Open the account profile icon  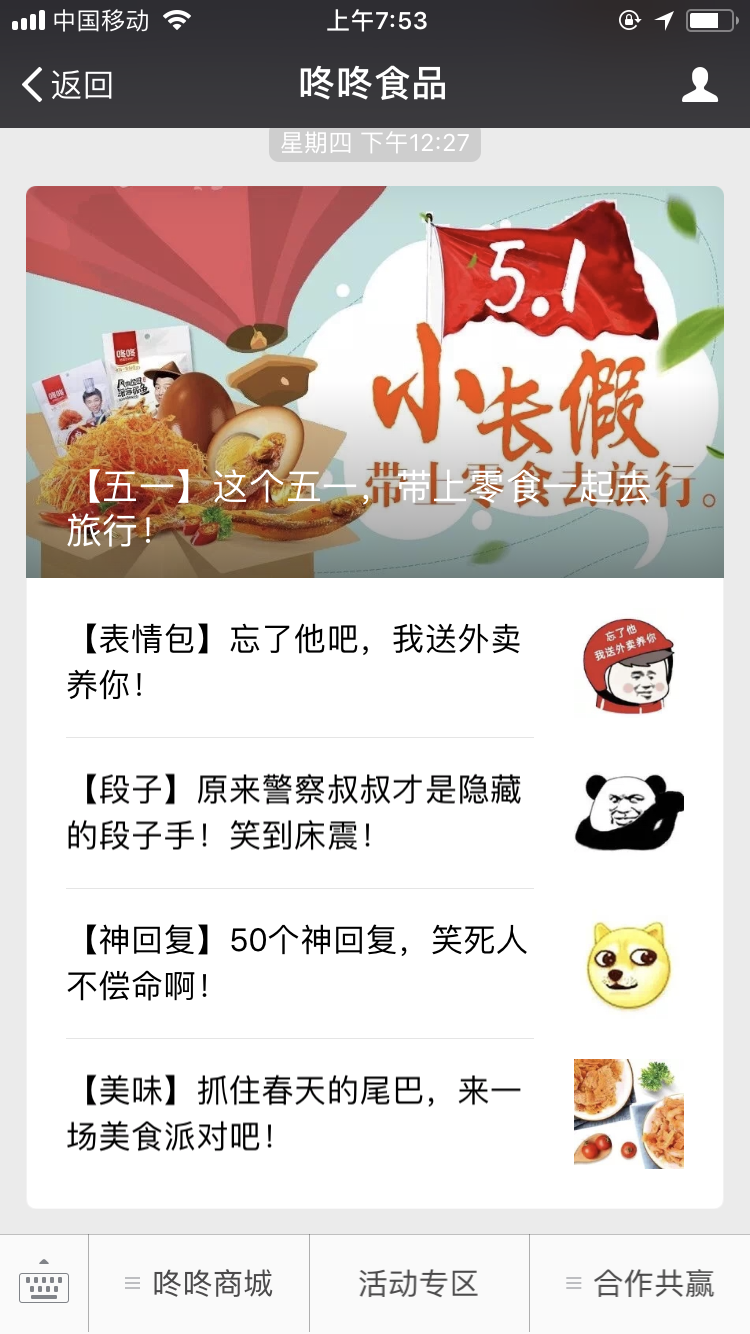coord(699,85)
